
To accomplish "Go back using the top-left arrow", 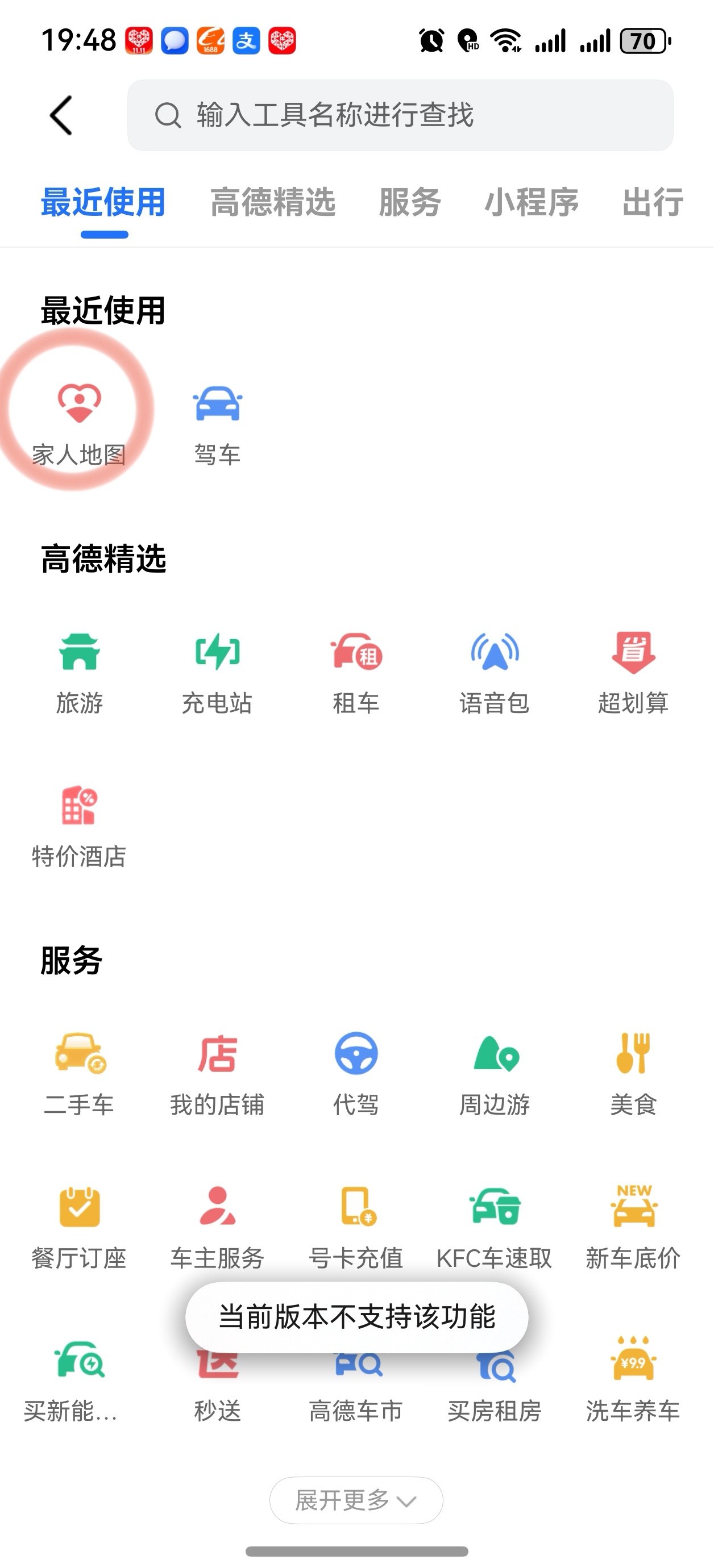I will 61,115.
